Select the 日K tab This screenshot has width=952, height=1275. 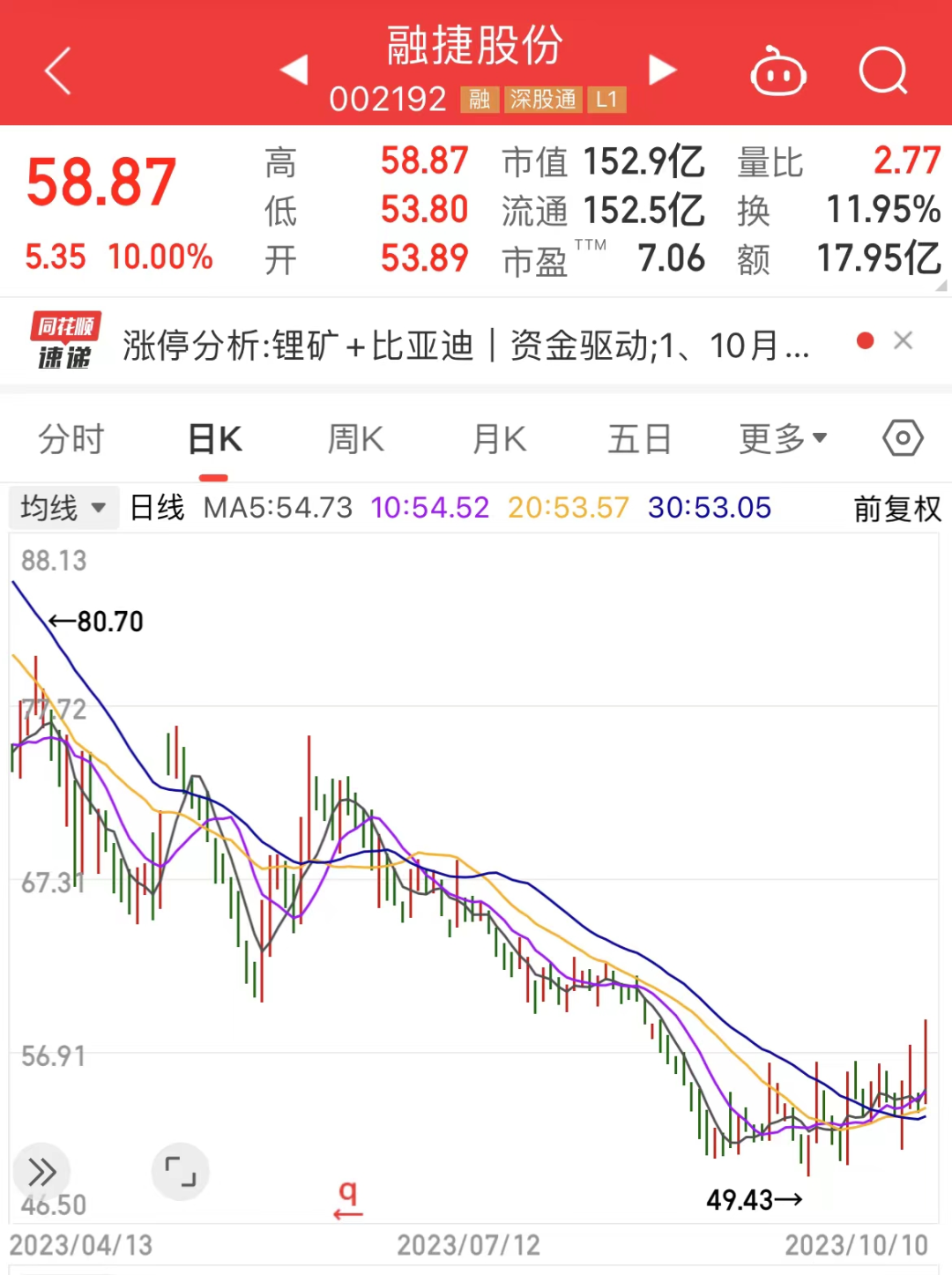(214, 438)
